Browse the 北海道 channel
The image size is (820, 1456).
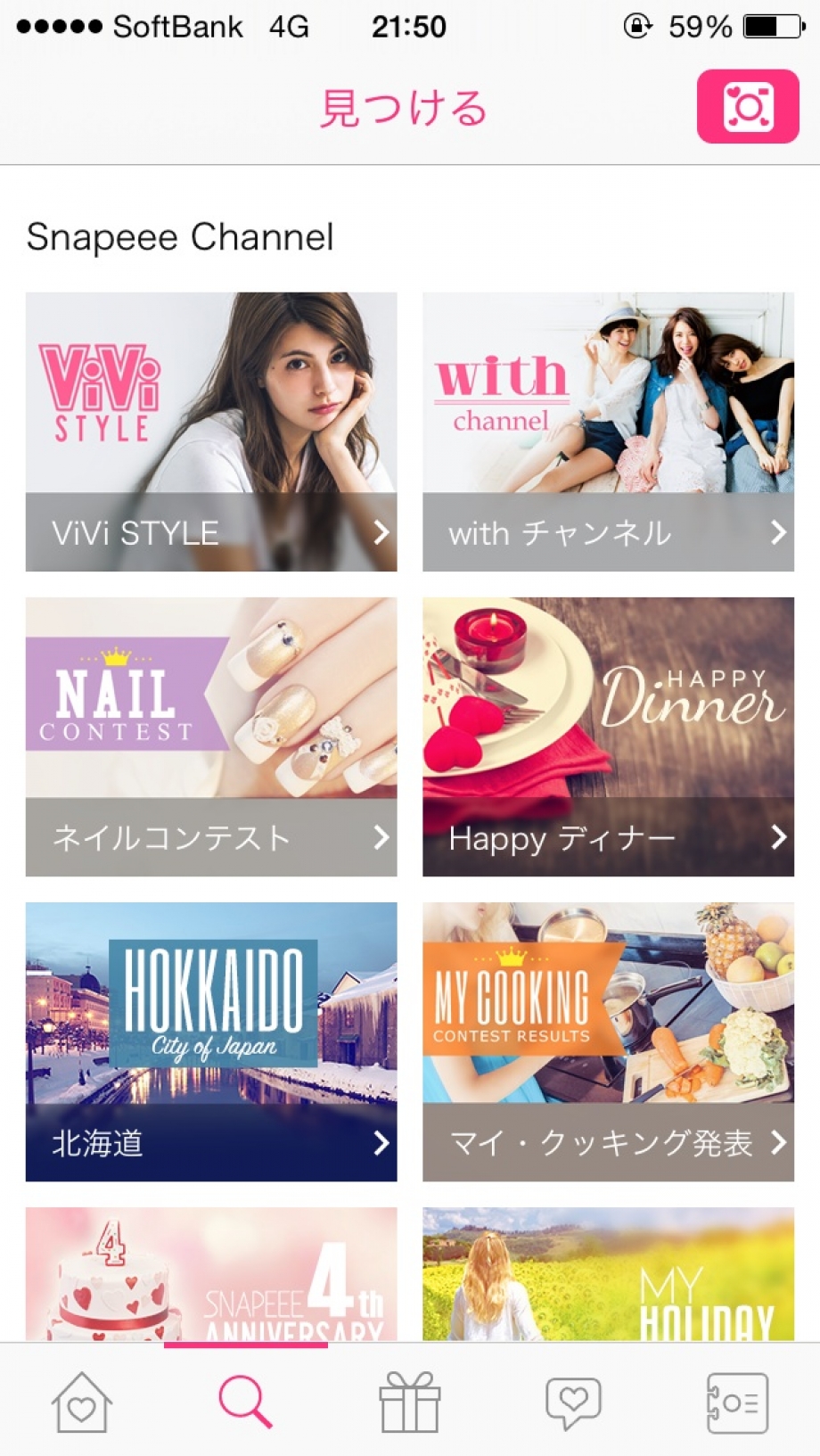click(211, 1041)
